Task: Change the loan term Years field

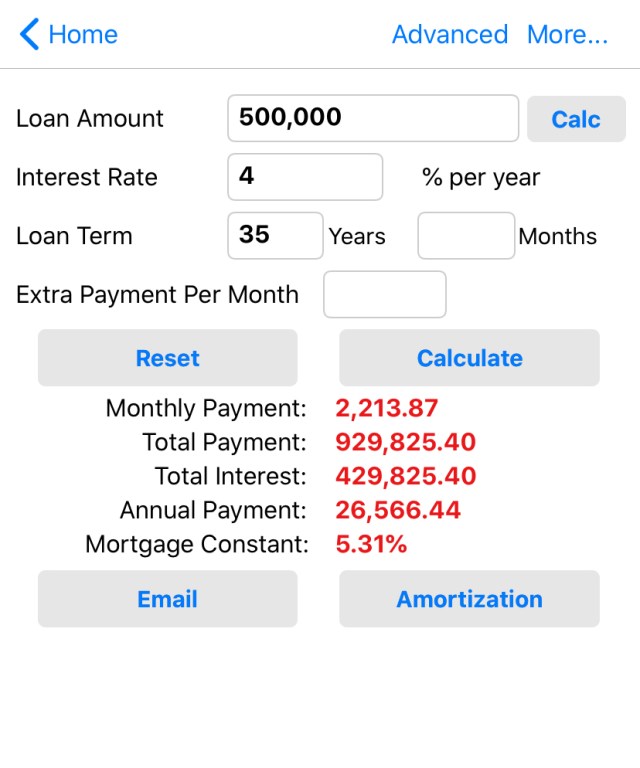Action: [x=275, y=236]
